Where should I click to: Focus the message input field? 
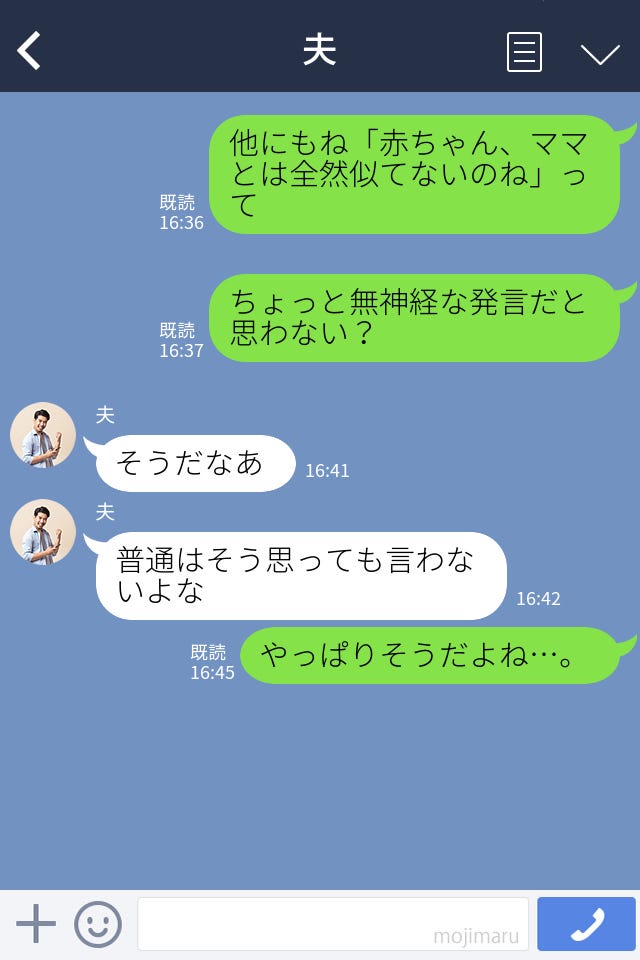click(332, 924)
